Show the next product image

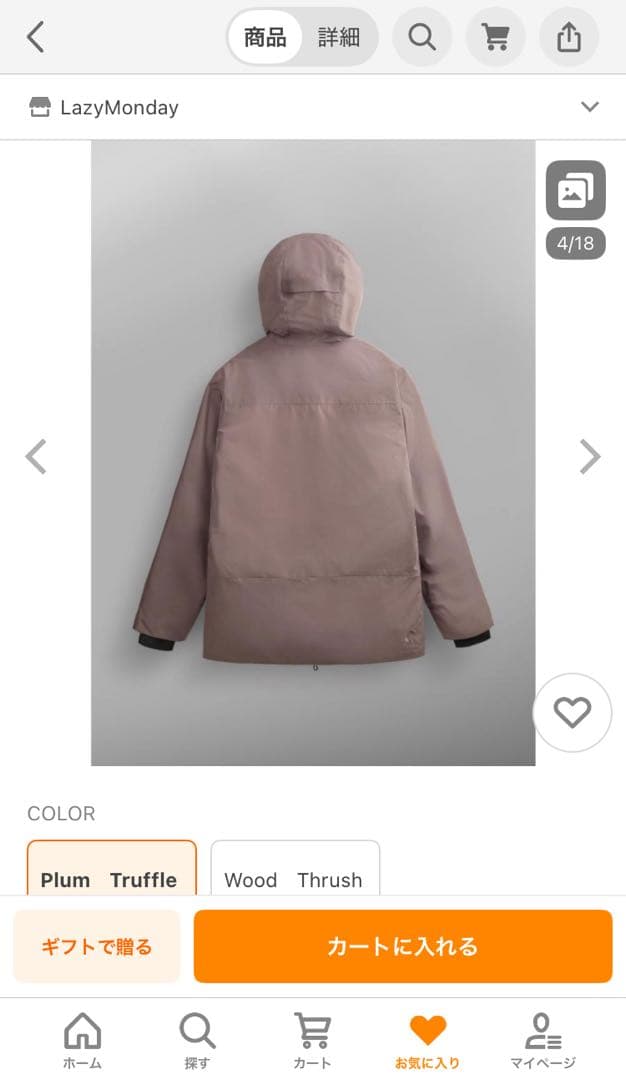pyautogui.click(x=590, y=457)
